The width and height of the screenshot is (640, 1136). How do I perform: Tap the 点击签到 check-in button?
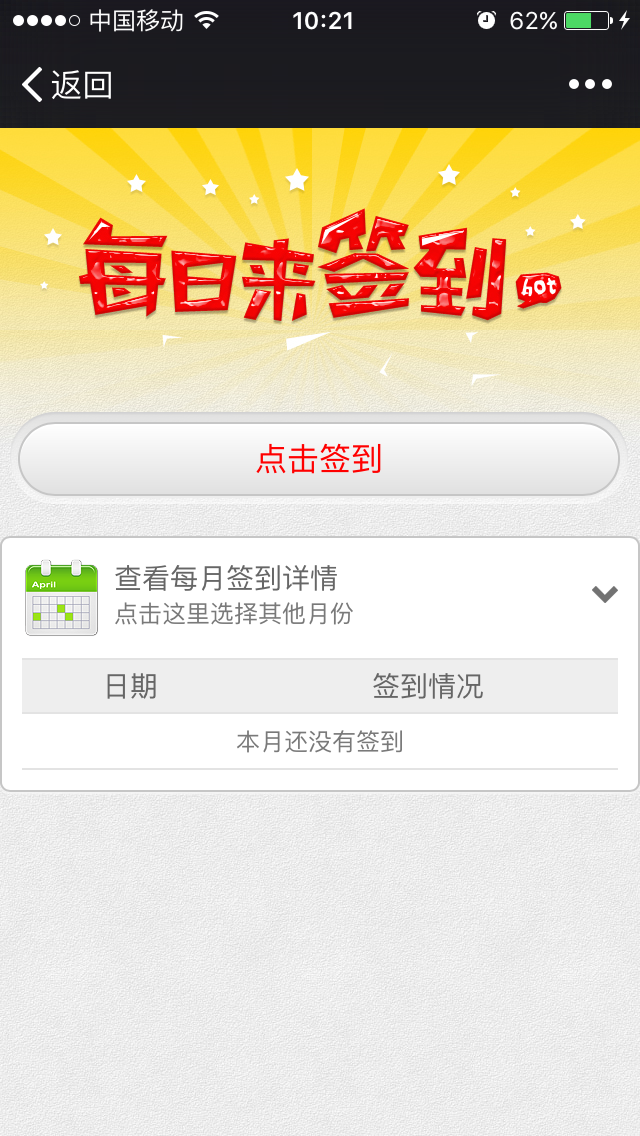point(319,460)
